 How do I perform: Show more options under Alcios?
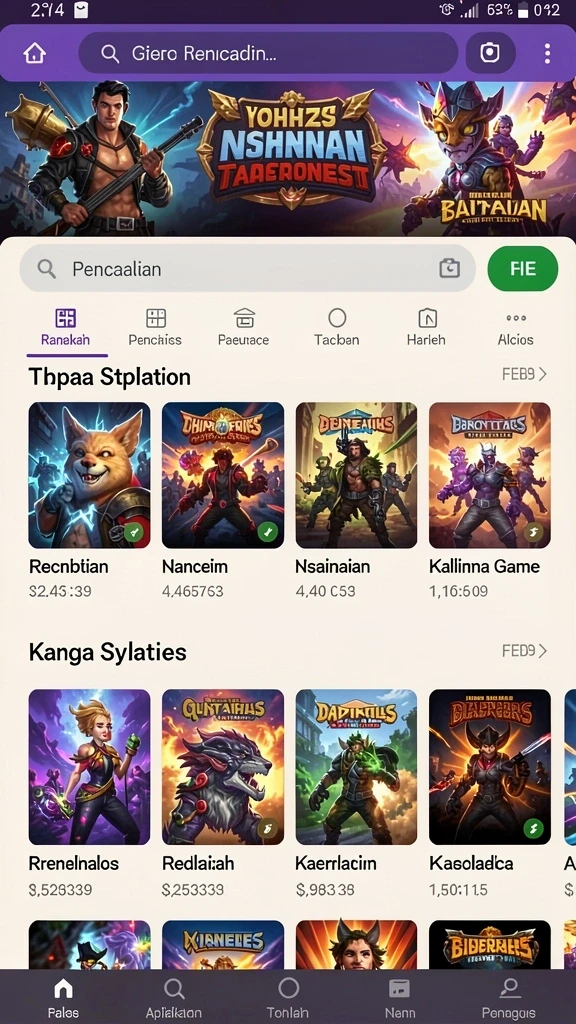coord(516,328)
